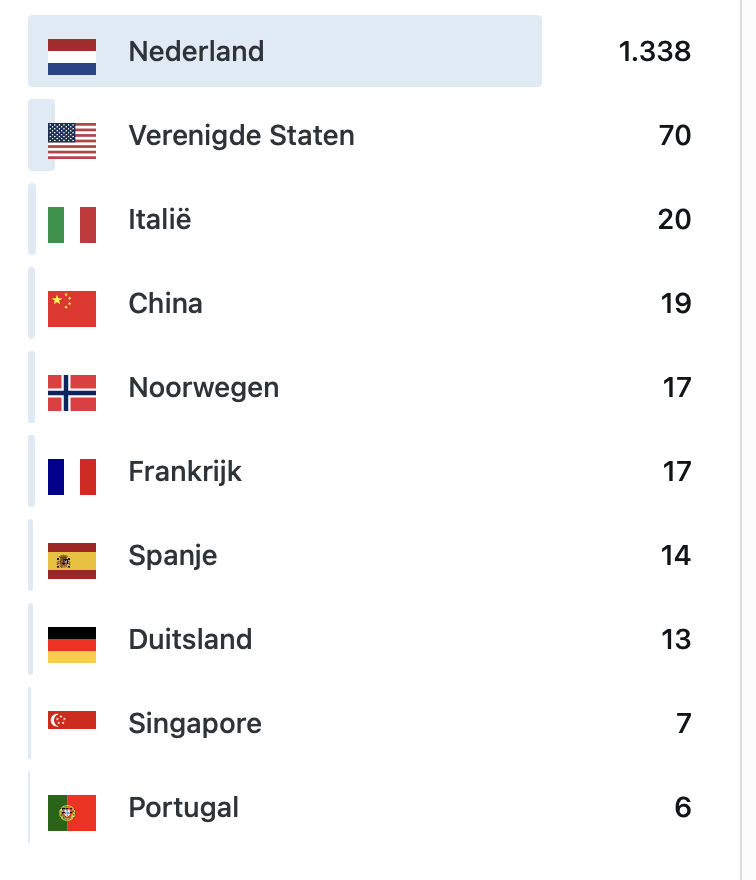Open the Verenigde Staten row

tap(359, 135)
